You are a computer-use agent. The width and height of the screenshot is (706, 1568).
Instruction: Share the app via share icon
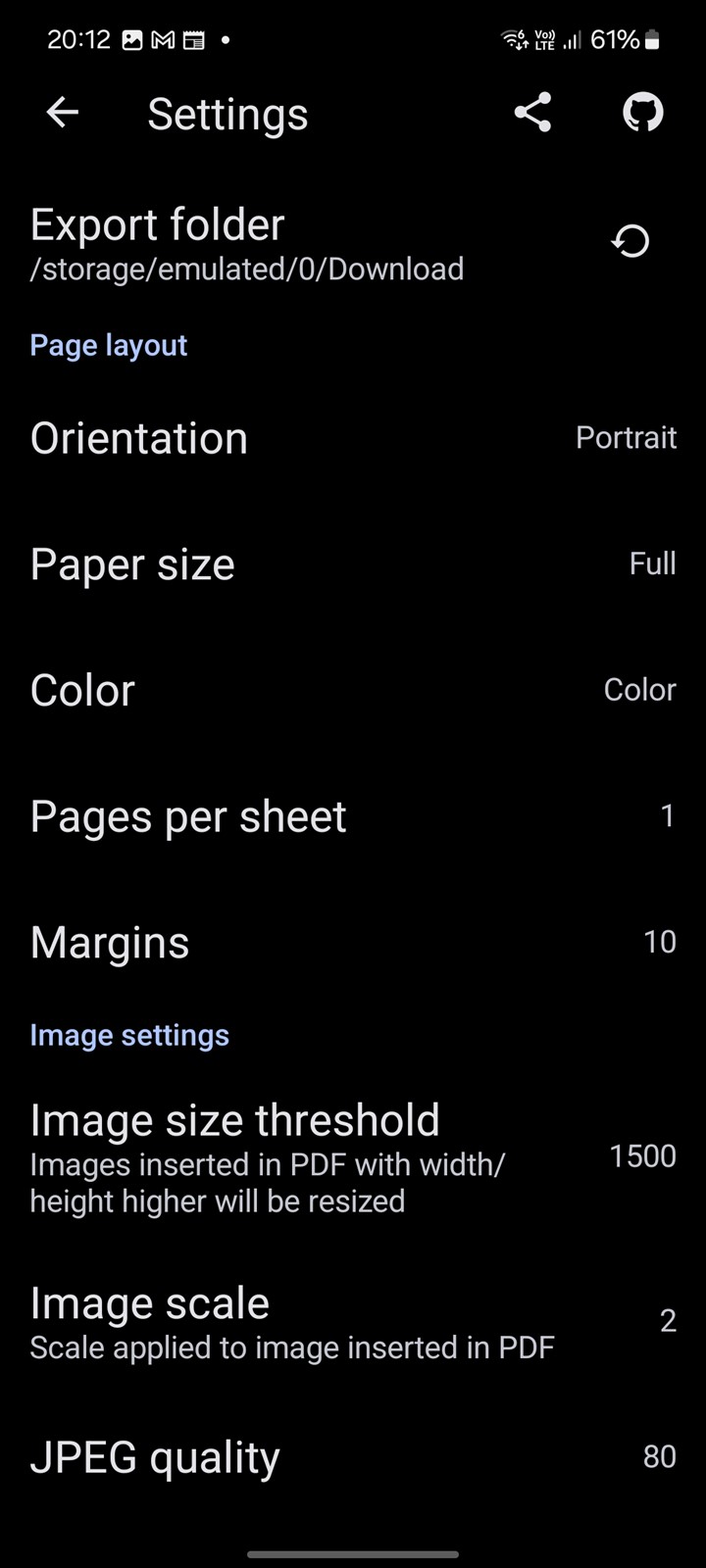click(532, 113)
